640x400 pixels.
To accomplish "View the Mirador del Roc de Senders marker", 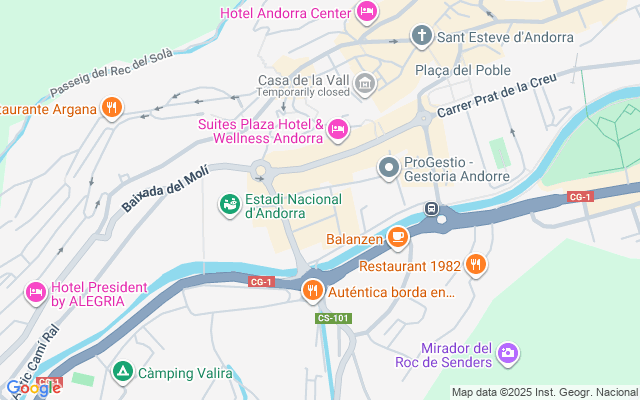I will coord(508,353).
